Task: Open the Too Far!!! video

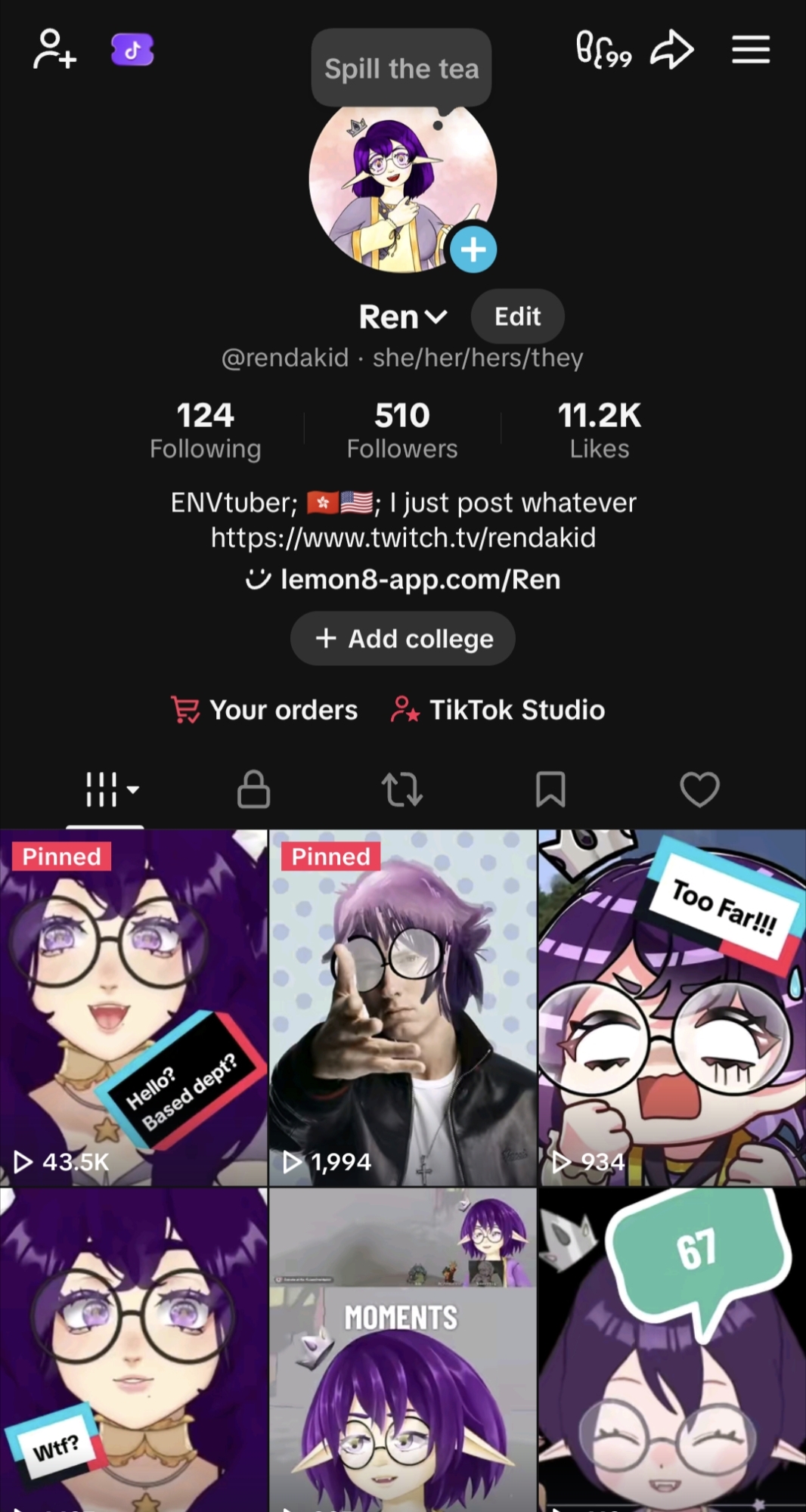Action: [671, 1007]
